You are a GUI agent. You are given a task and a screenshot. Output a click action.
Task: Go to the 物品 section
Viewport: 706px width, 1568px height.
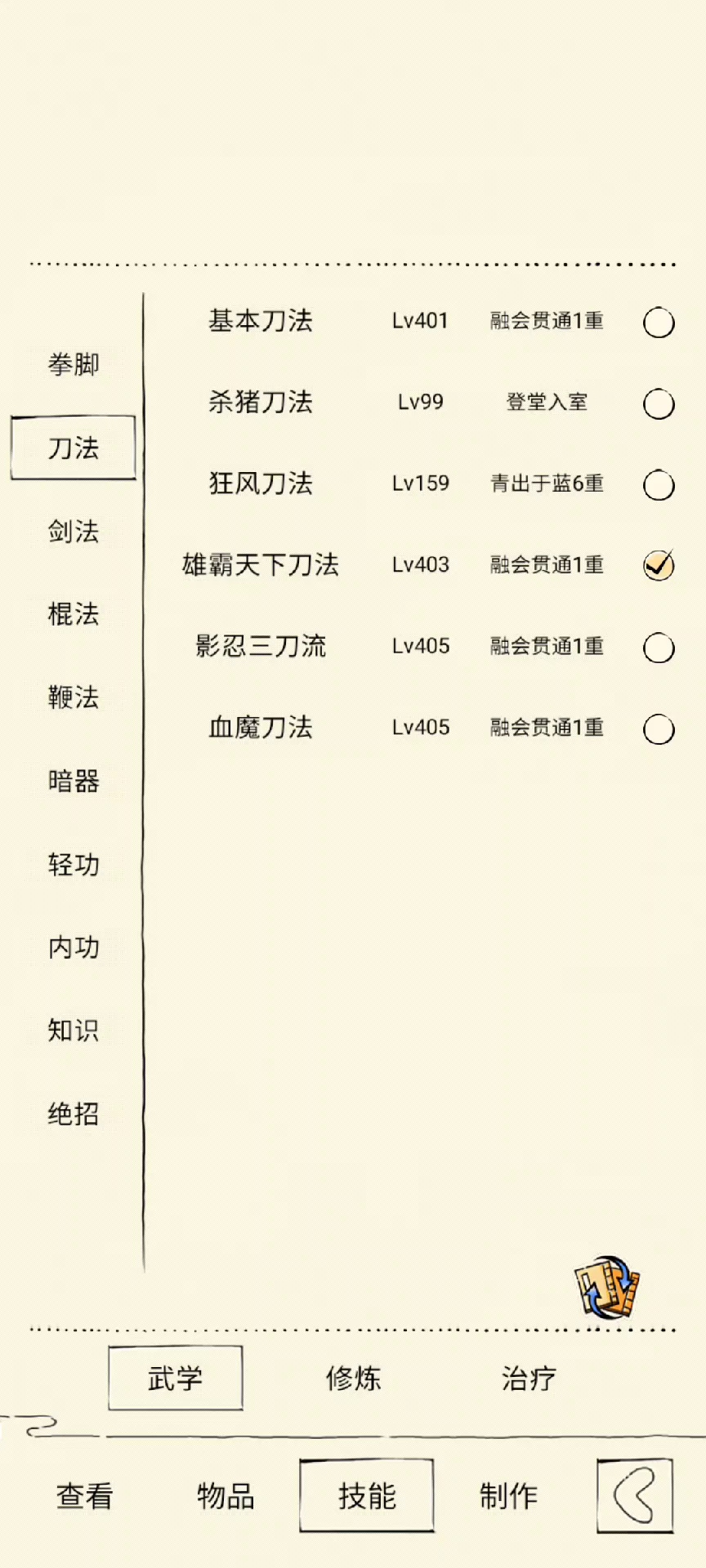click(x=226, y=1496)
